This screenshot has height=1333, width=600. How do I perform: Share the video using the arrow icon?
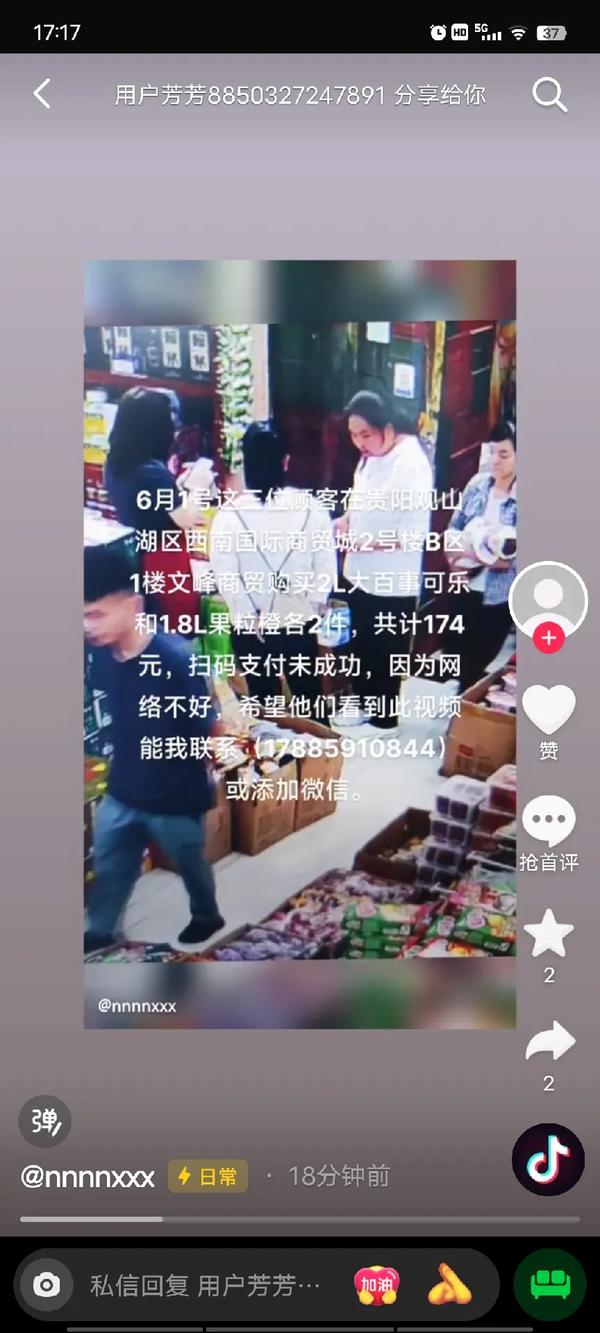pyautogui.click(x=548, y=1042)
